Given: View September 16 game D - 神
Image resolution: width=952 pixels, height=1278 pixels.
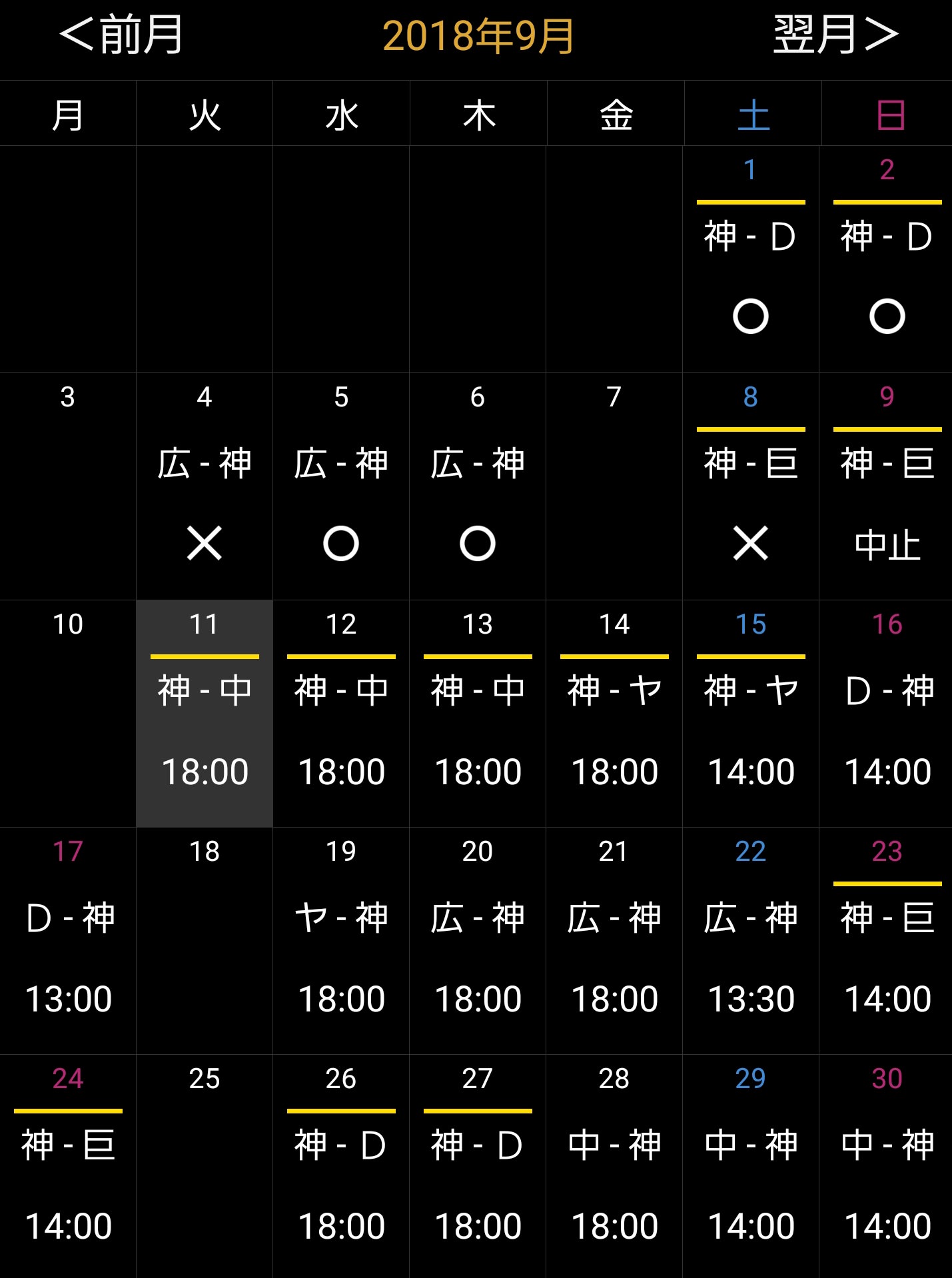Looking at the screenshot, I should point(887,714).
